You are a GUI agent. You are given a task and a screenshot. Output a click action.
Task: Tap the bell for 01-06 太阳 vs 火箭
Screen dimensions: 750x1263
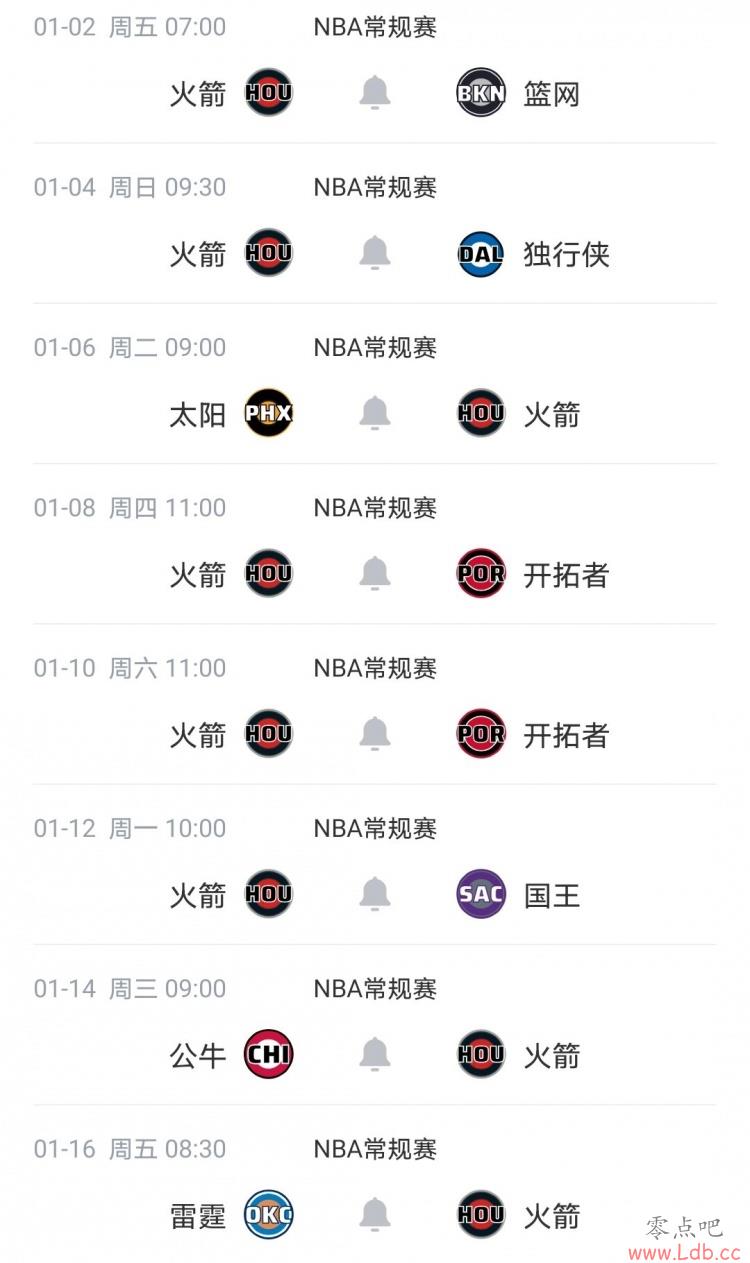coord(375,413)
